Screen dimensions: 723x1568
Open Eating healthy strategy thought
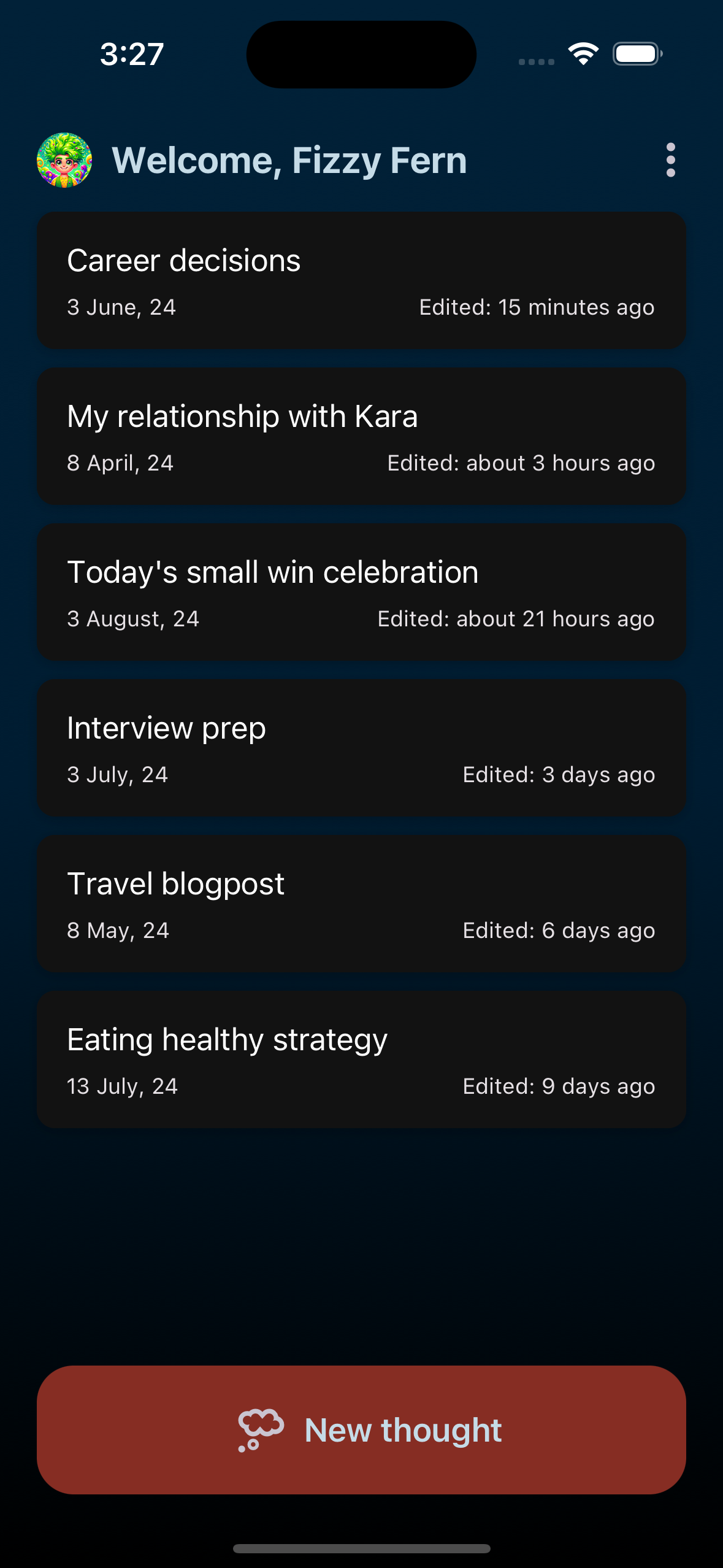(361, 1060)
